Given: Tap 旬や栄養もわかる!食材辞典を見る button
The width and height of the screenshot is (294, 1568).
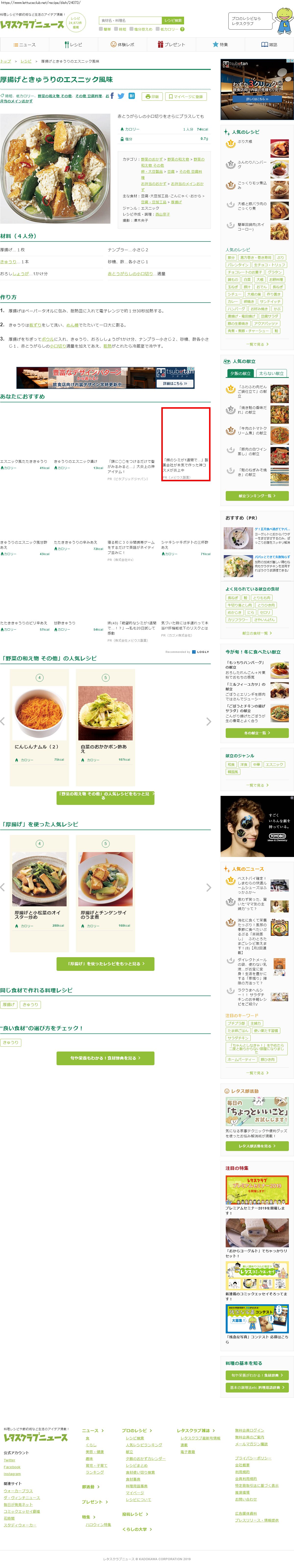Looking at the screenshot, I should [x=105, y=1058].
